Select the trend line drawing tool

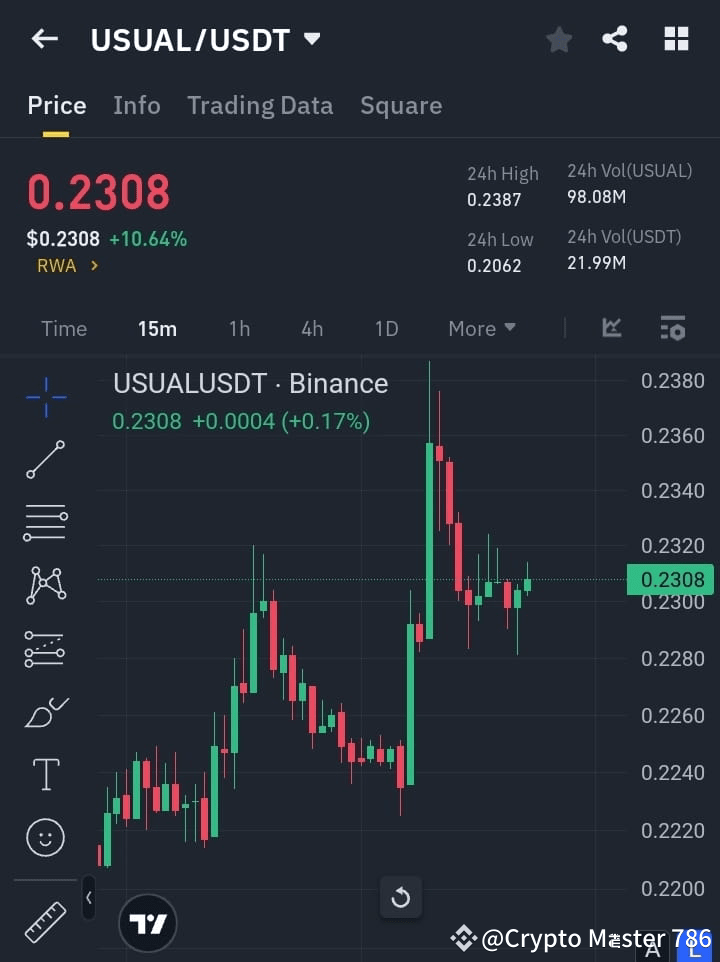pyautogui.click(x=45, y=460)
